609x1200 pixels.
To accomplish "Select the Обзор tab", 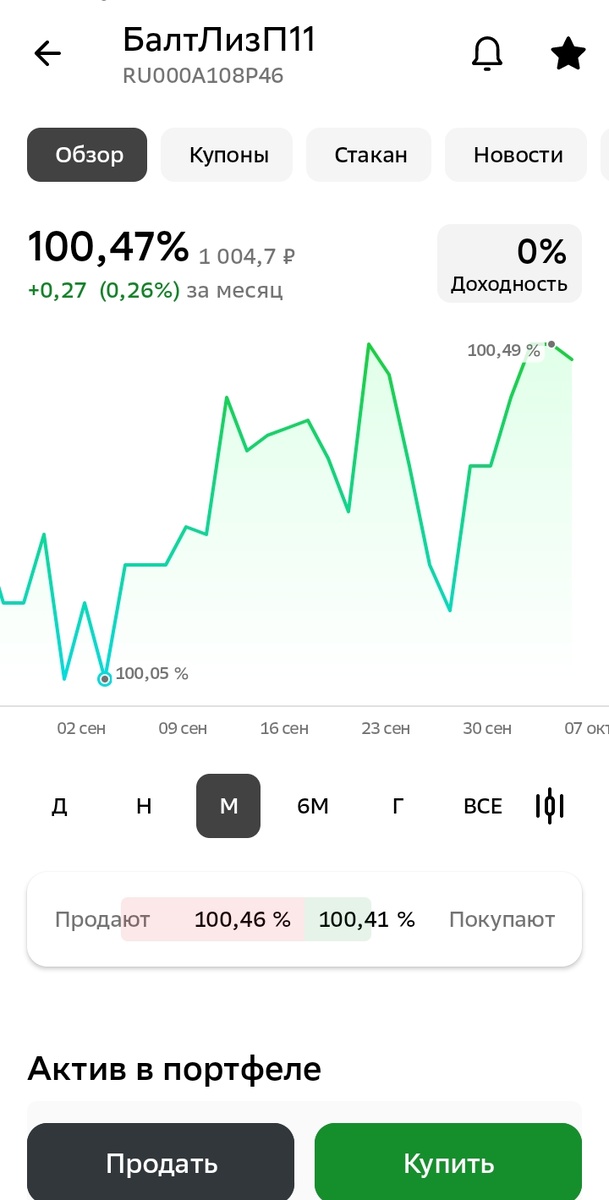I will pyautogui.click(x=87, y=155).
